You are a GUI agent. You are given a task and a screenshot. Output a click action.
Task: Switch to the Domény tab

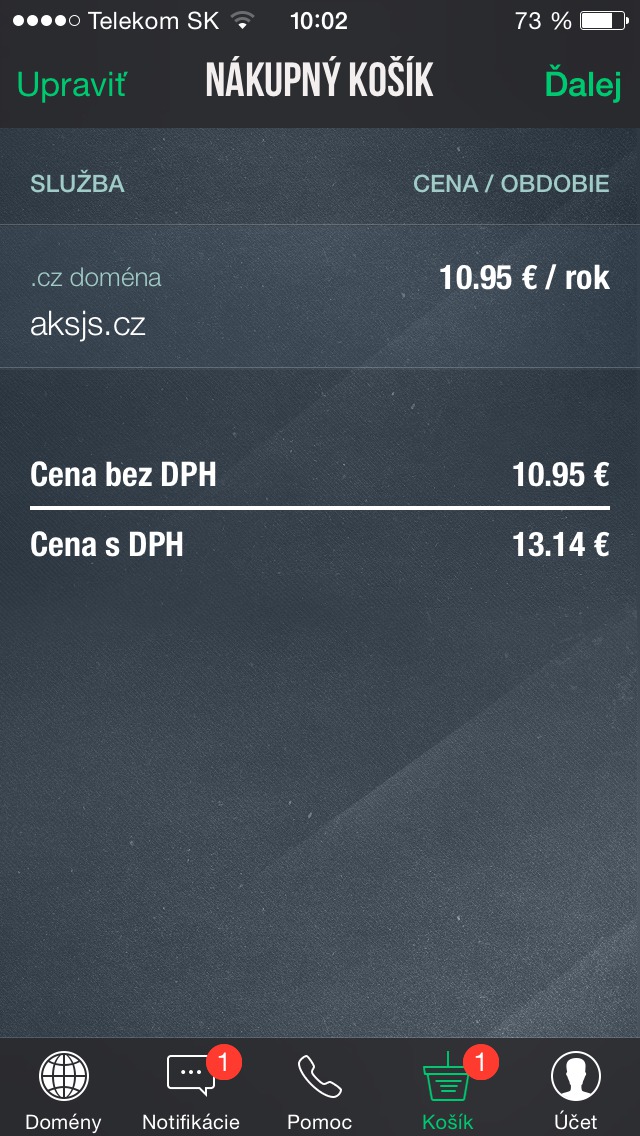point(63,1088)
